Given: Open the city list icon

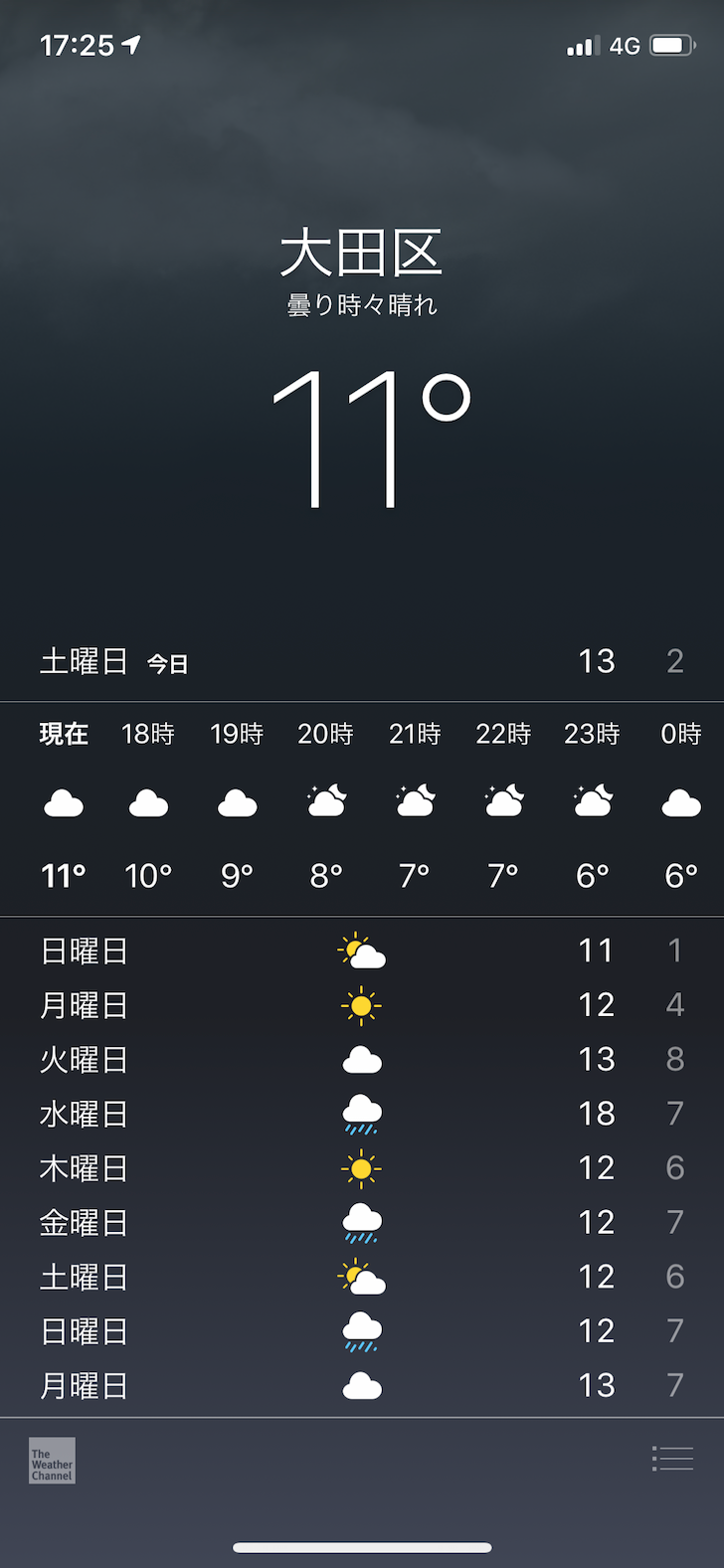Looking at the screenshot, I should 672,1458.
